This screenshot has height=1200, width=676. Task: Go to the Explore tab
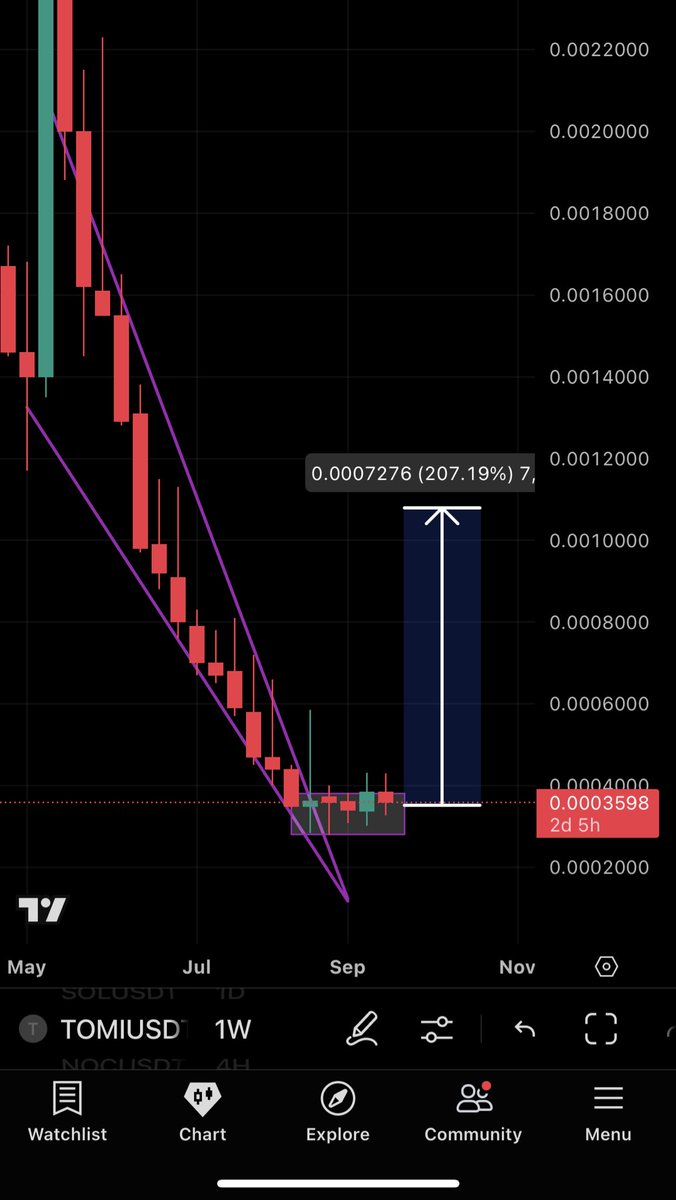337,1112
